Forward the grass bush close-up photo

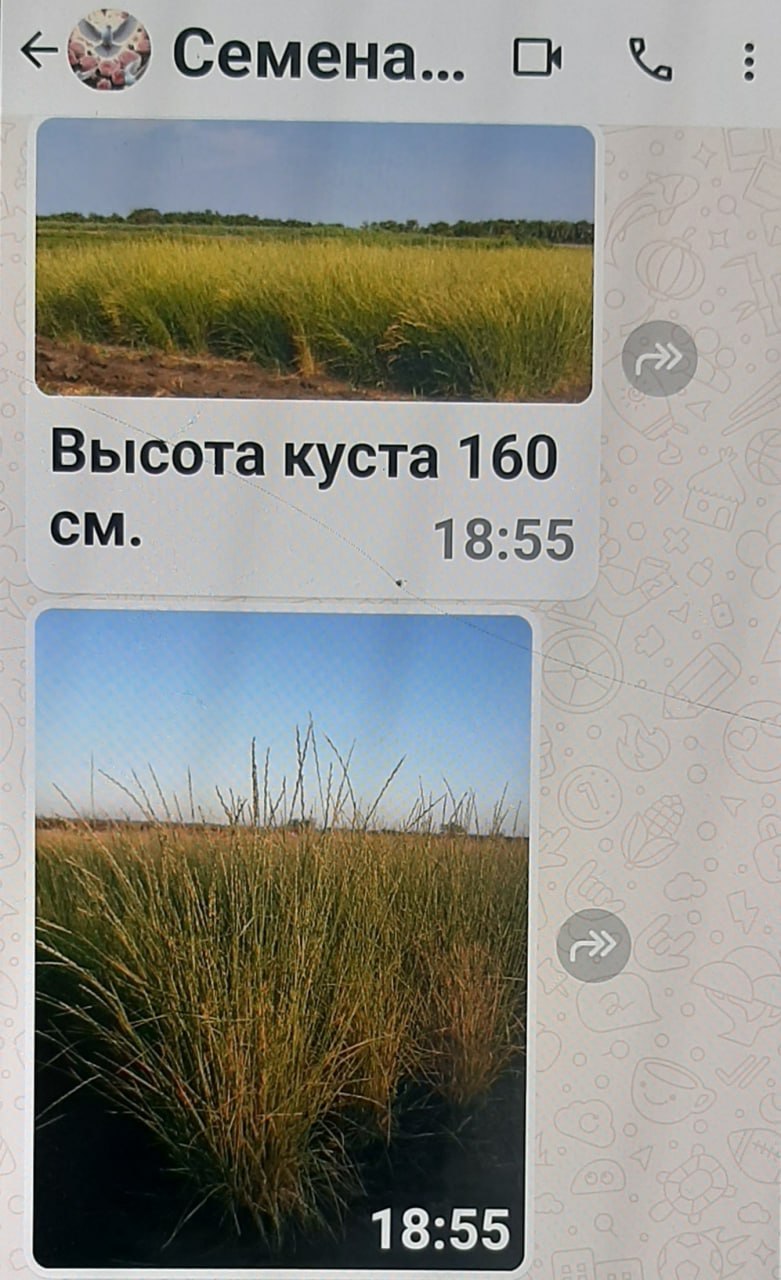coord(593,945)
